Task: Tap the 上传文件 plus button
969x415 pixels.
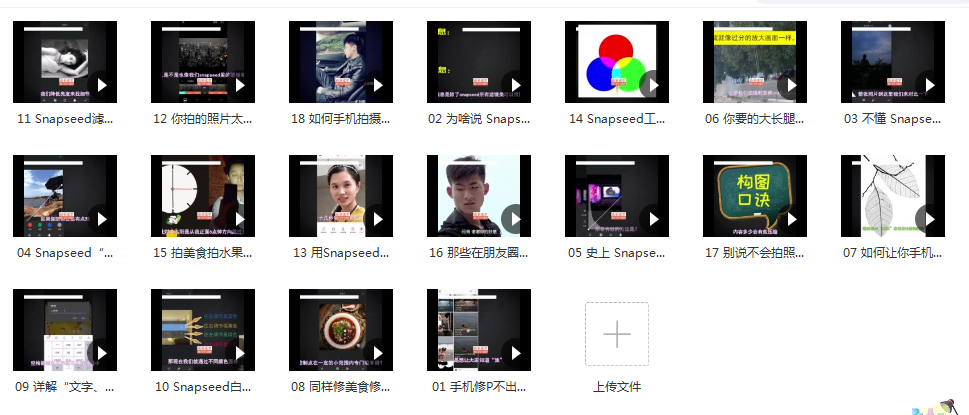Action: pyautogui.click(x=616, y=334)
